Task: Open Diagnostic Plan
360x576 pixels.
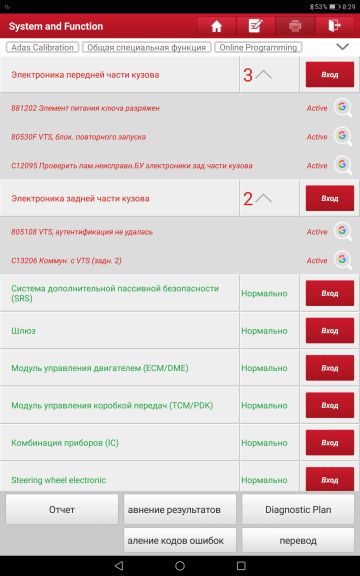Action: coord(298,510)
